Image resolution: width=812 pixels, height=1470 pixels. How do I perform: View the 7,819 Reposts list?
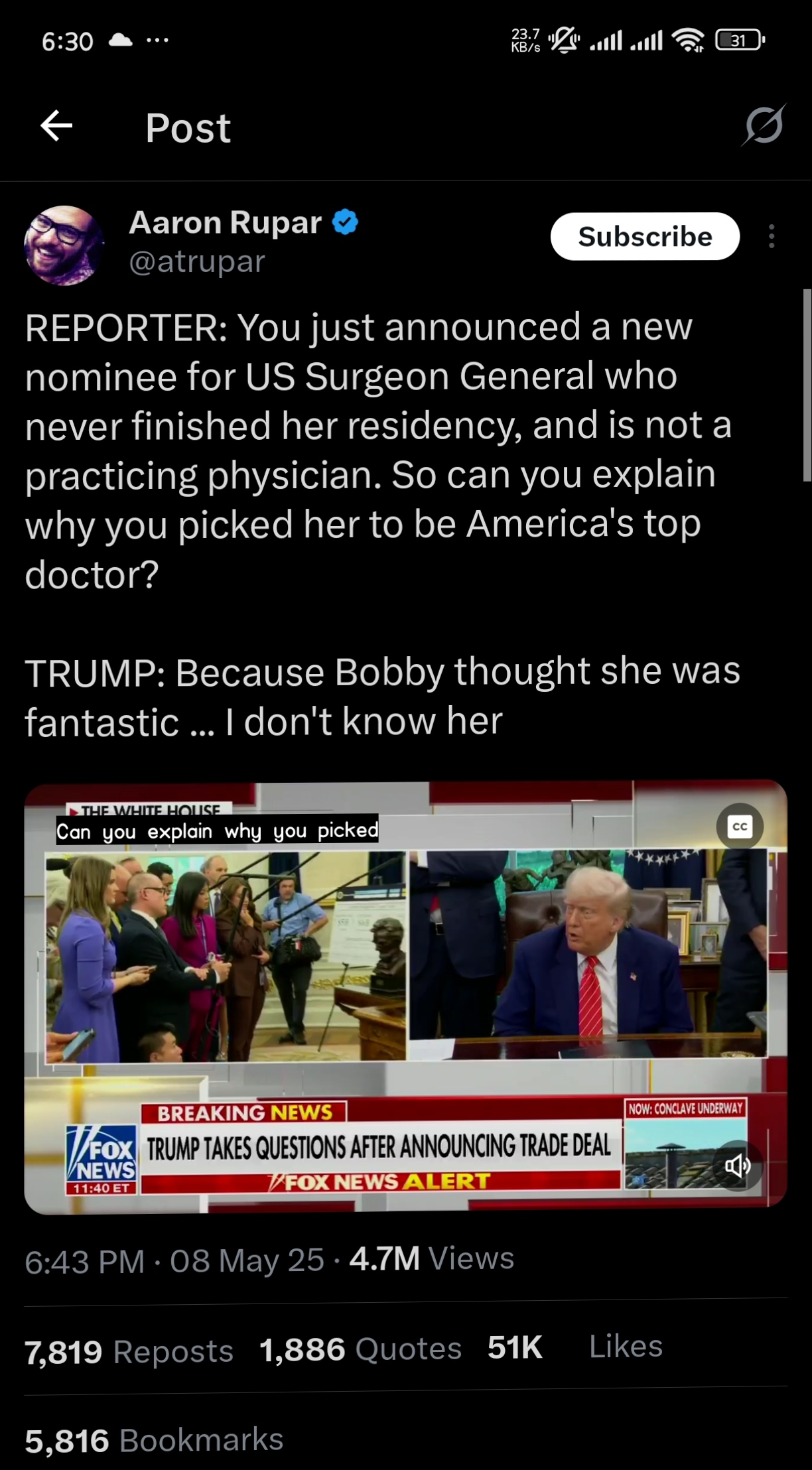tap(129, 1351)
